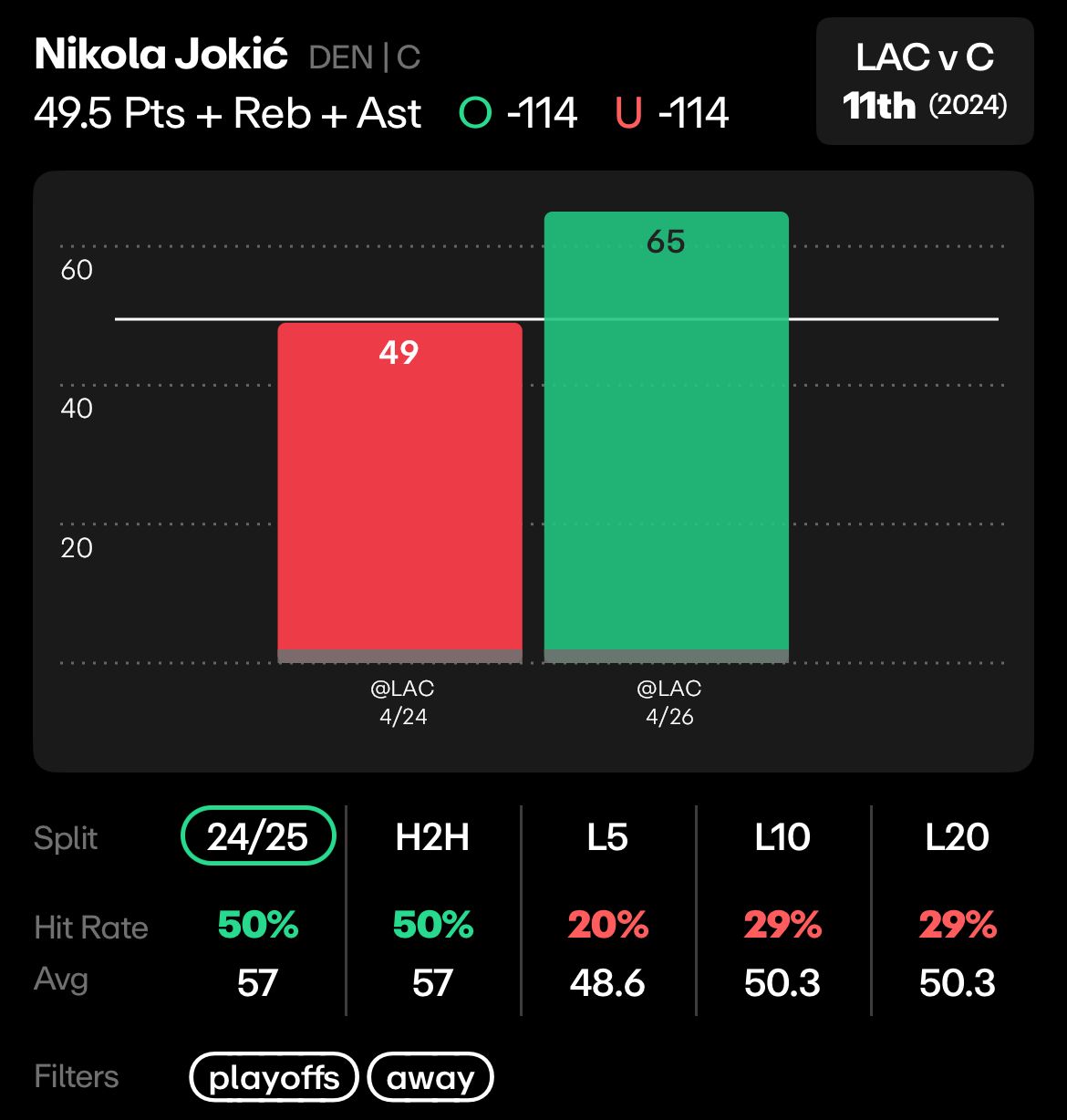The image size is (1067, 1120).
Task: Select the 24/25 season split
Action: [257, 836]
